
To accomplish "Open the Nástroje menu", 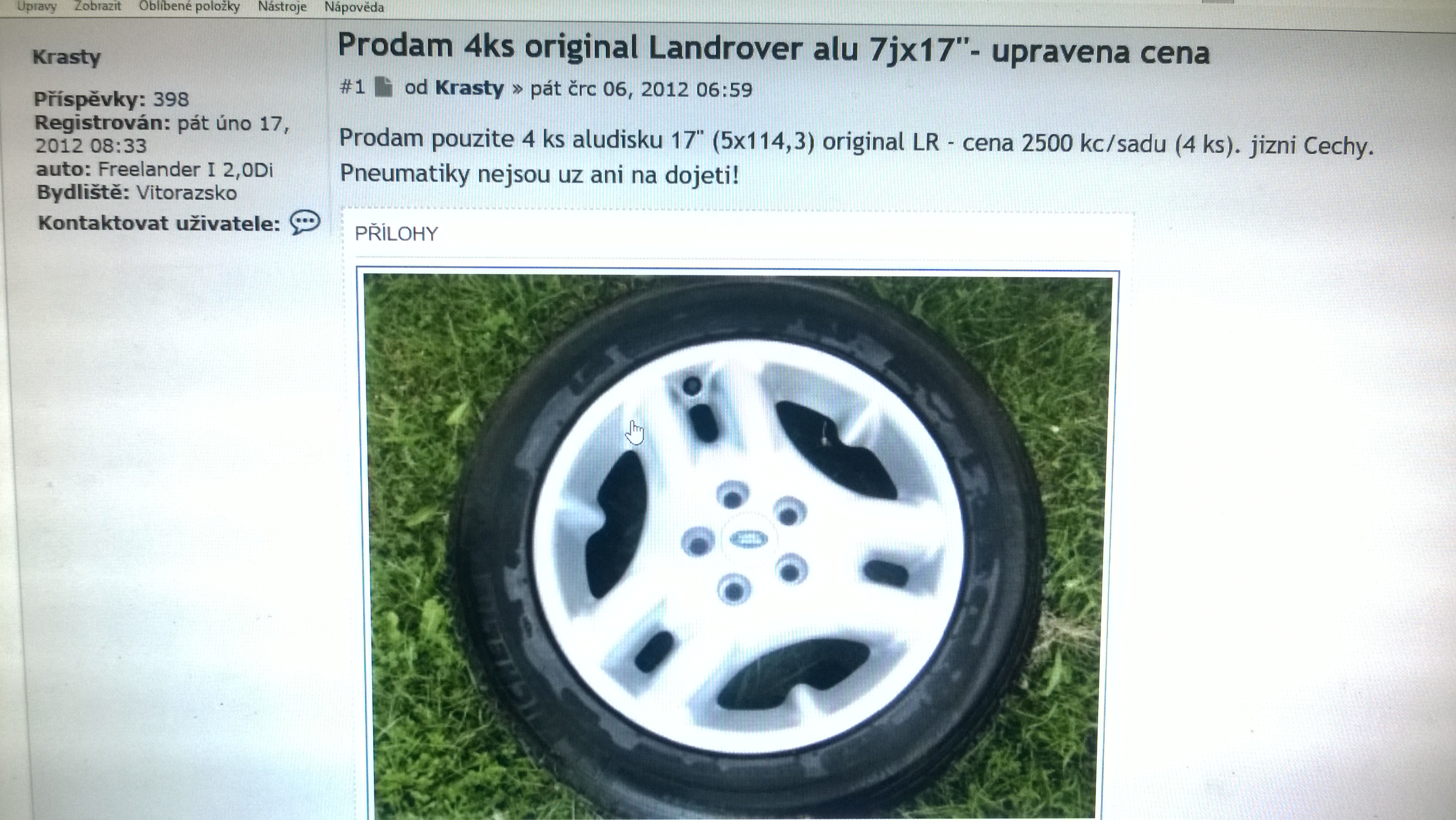I will tap(282, 7).
